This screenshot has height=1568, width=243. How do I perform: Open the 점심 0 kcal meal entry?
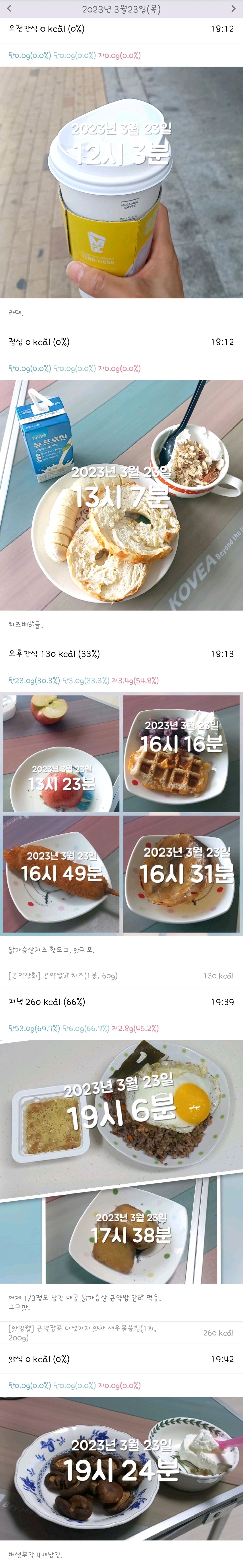[x=121, y=342]
